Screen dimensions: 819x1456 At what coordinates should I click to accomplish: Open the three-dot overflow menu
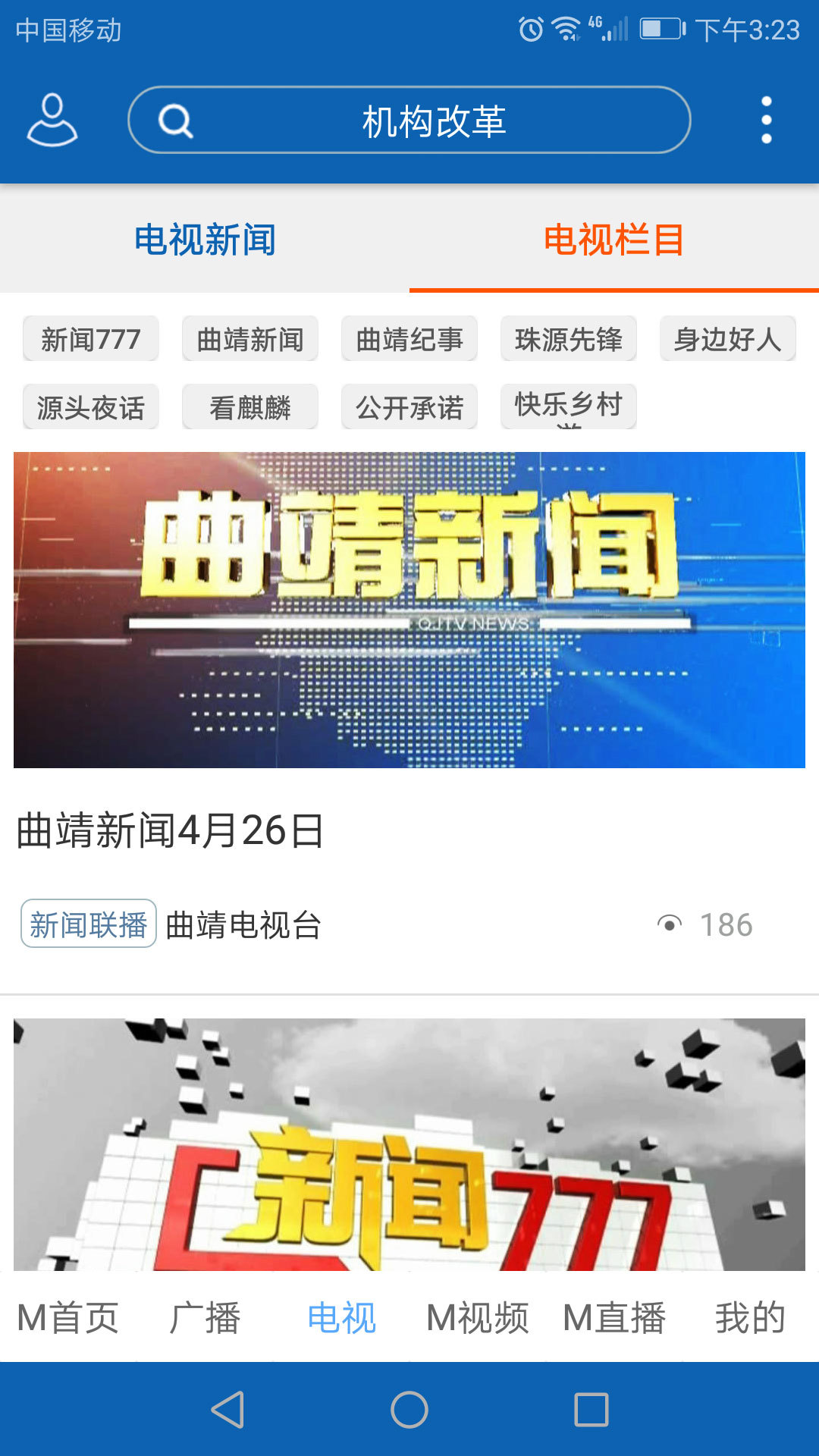click(x=766, y=120)
